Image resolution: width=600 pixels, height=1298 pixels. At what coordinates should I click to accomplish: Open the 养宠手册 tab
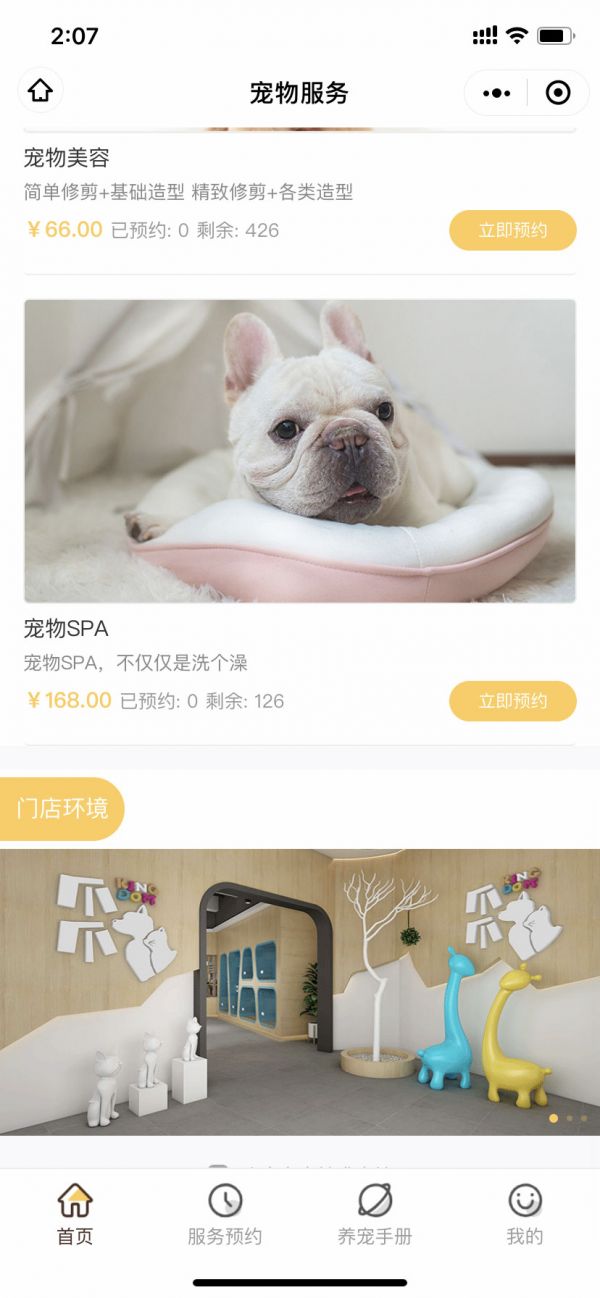pos(375,1215)
